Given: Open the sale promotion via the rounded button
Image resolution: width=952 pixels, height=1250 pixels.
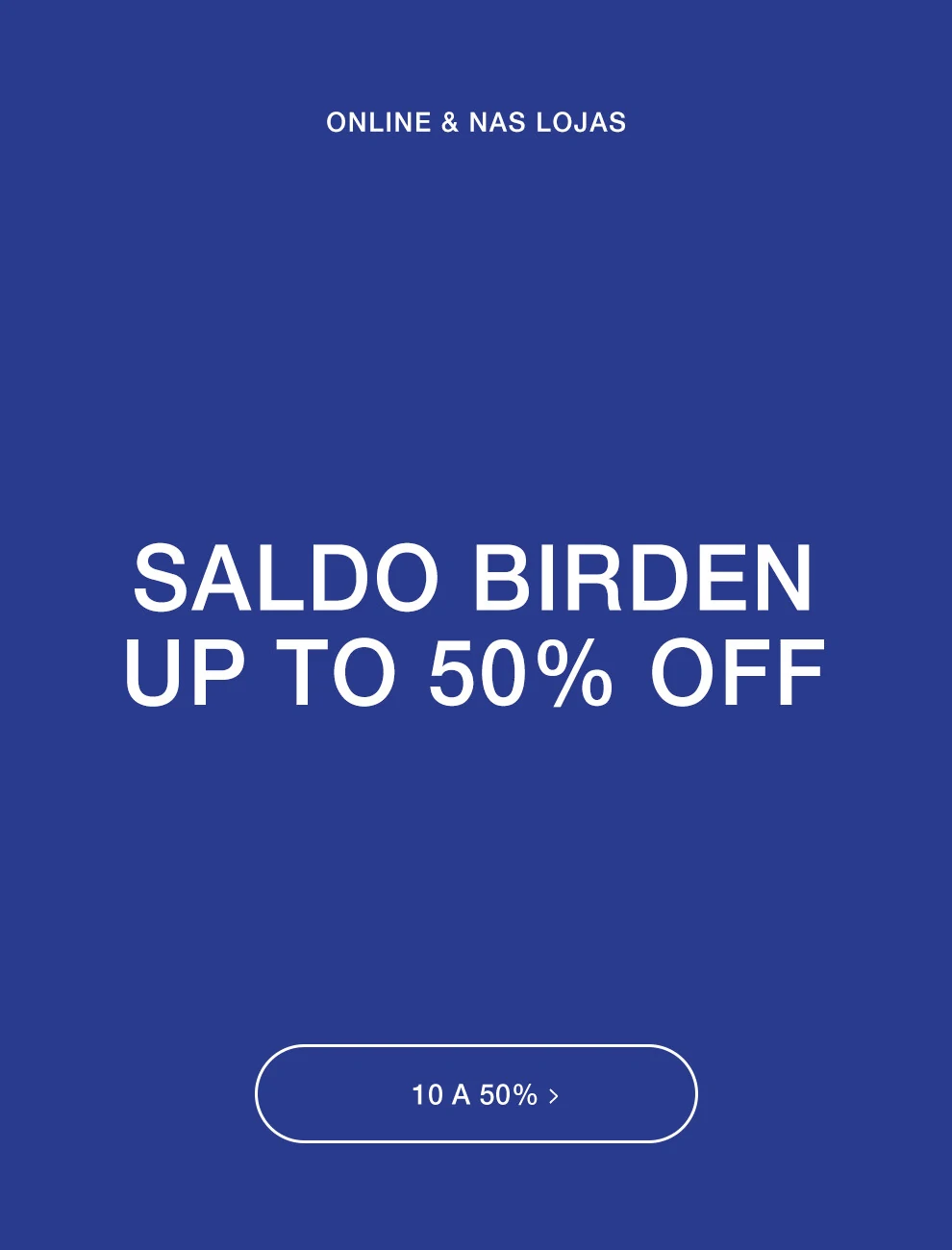Looking at the screenshot, I should click(x=476, y=1093).
